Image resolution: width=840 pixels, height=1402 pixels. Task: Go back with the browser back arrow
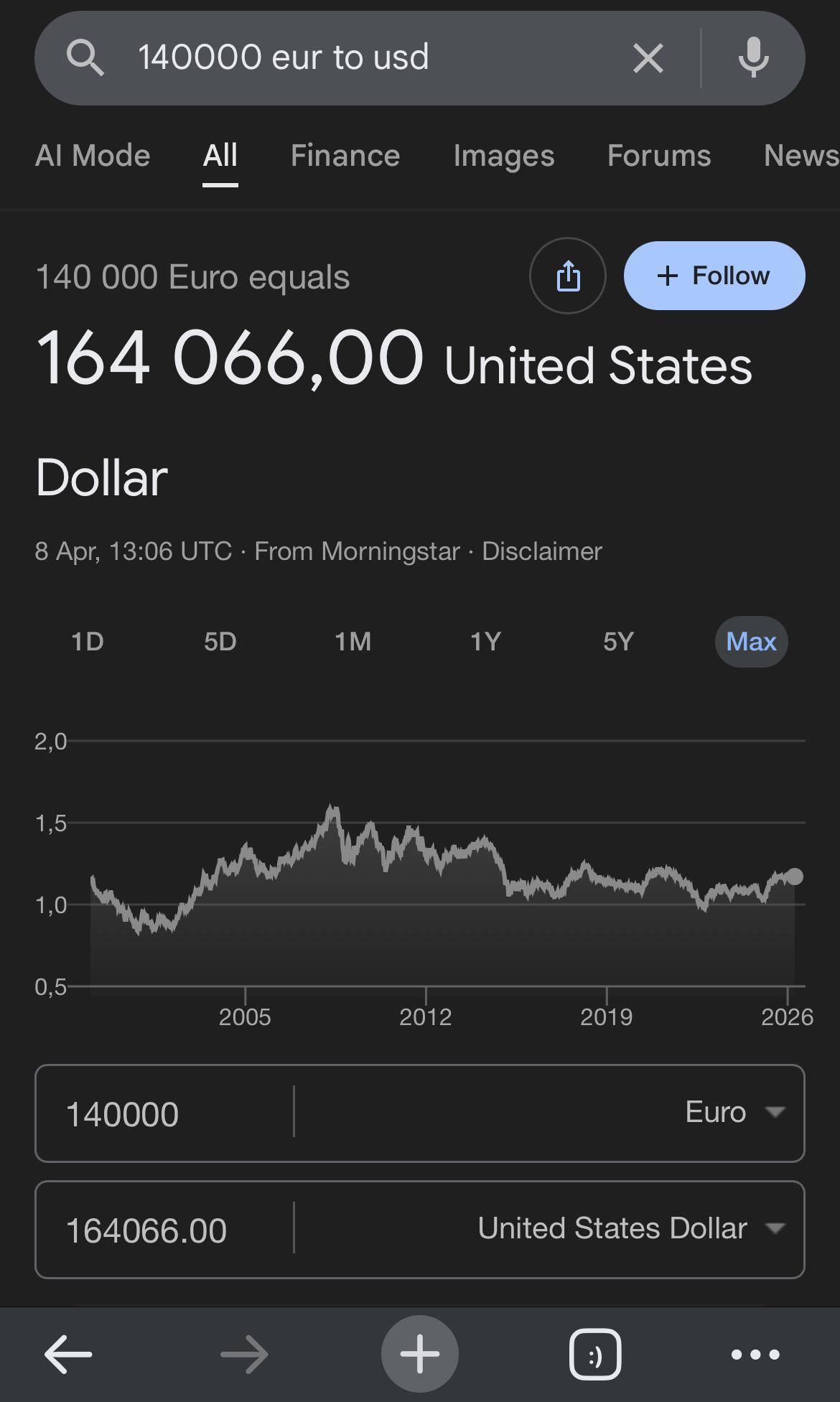pyautogui.click(x=68, y=1355)
